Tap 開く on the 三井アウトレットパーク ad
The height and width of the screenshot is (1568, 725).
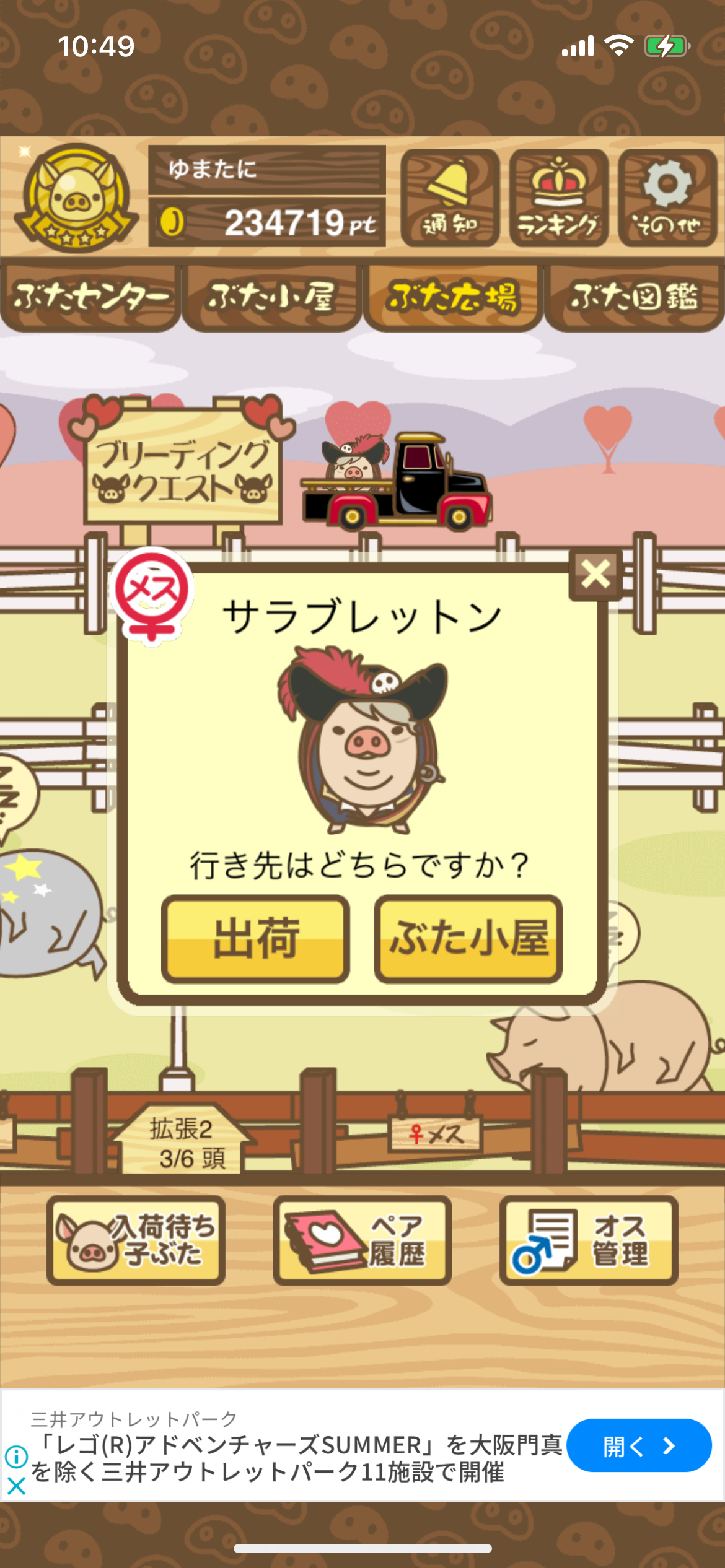click(638, 1445)
